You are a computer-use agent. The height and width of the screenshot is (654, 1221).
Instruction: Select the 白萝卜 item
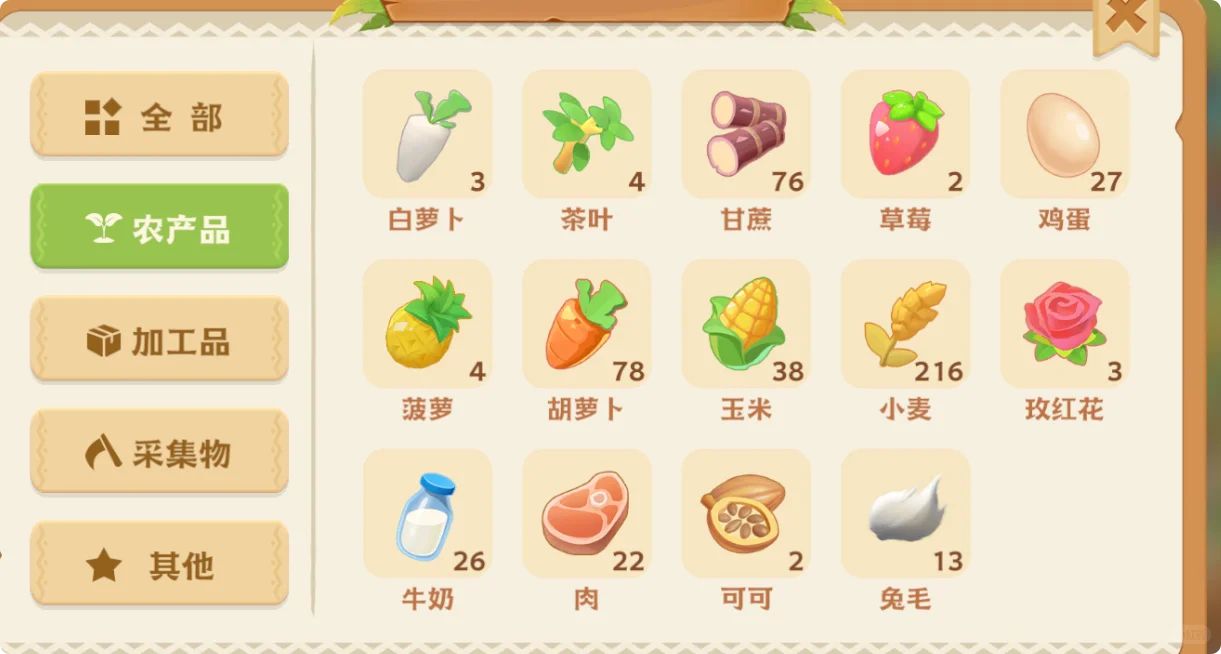[x=427, y=134]
